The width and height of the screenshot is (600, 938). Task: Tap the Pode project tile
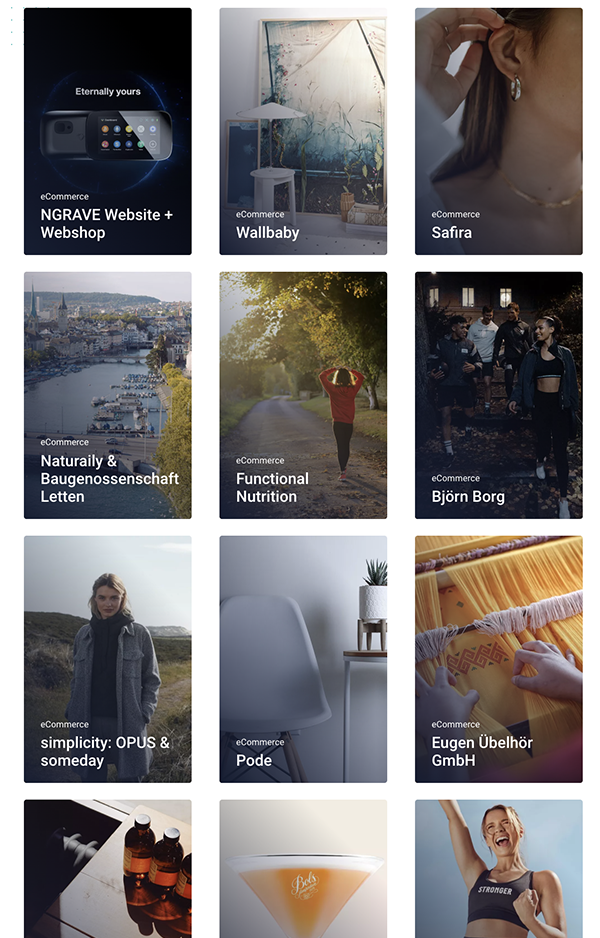pos(303,659)
